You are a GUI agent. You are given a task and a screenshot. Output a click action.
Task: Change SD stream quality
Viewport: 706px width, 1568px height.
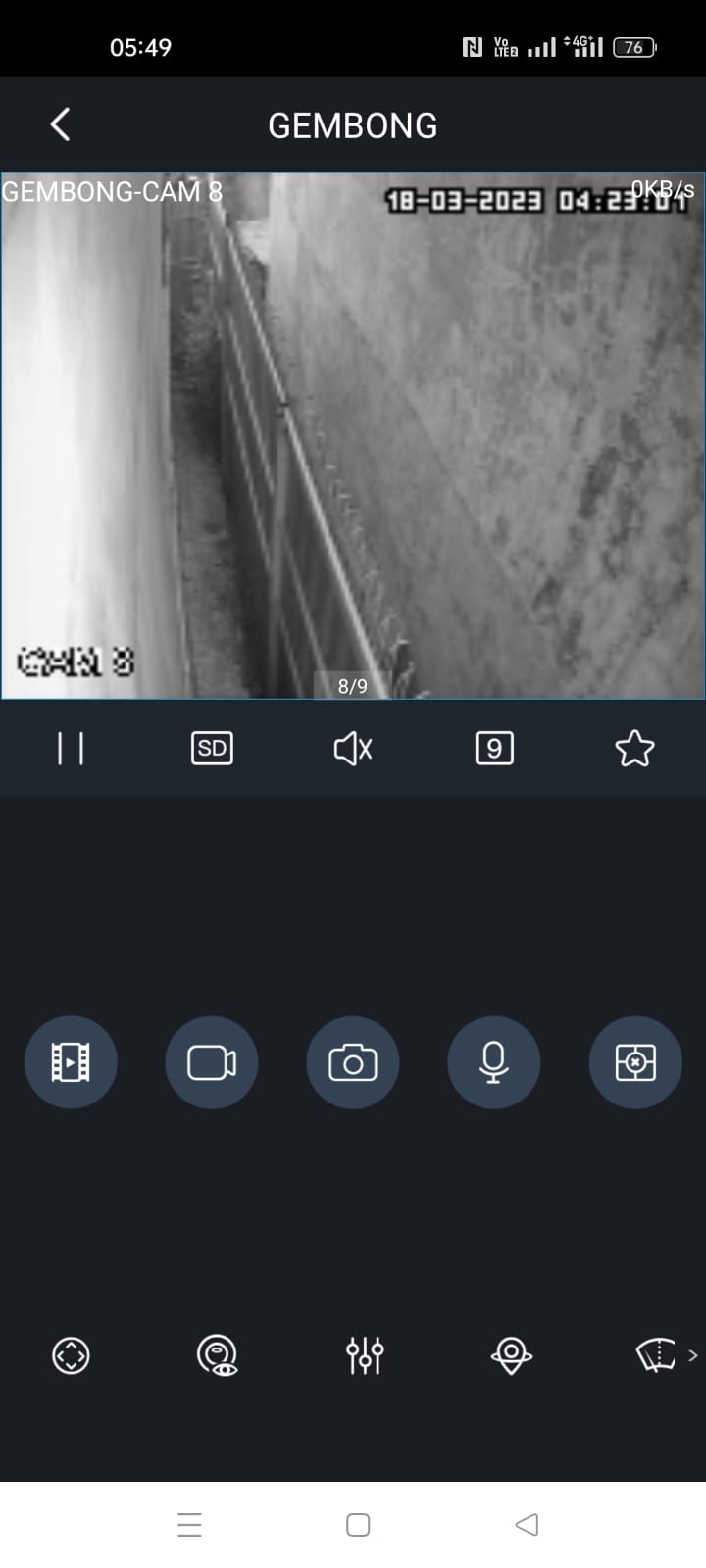pyautogui.click(x=212, y=749)
